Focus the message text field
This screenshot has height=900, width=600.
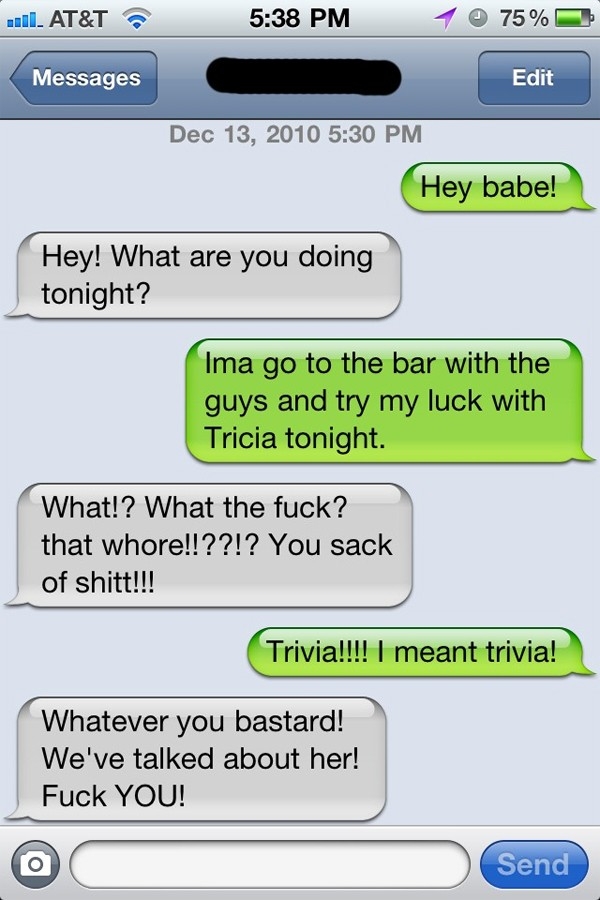coord(270,864)
